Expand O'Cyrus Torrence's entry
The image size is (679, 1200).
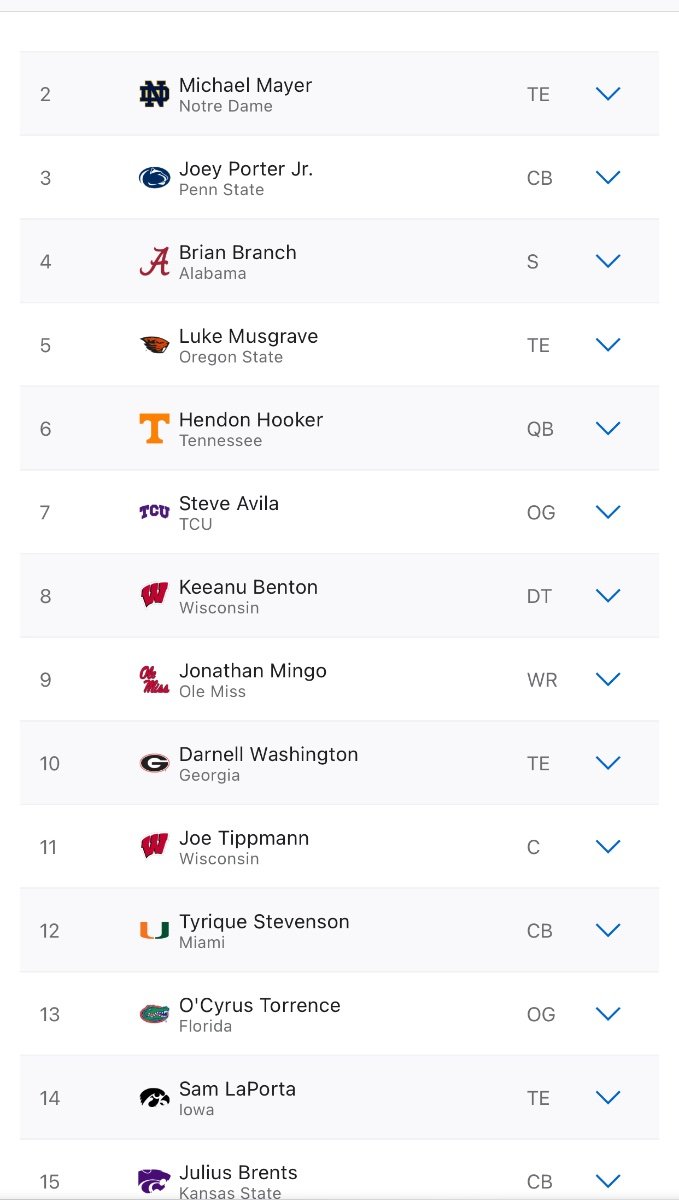coord(608,1014)
